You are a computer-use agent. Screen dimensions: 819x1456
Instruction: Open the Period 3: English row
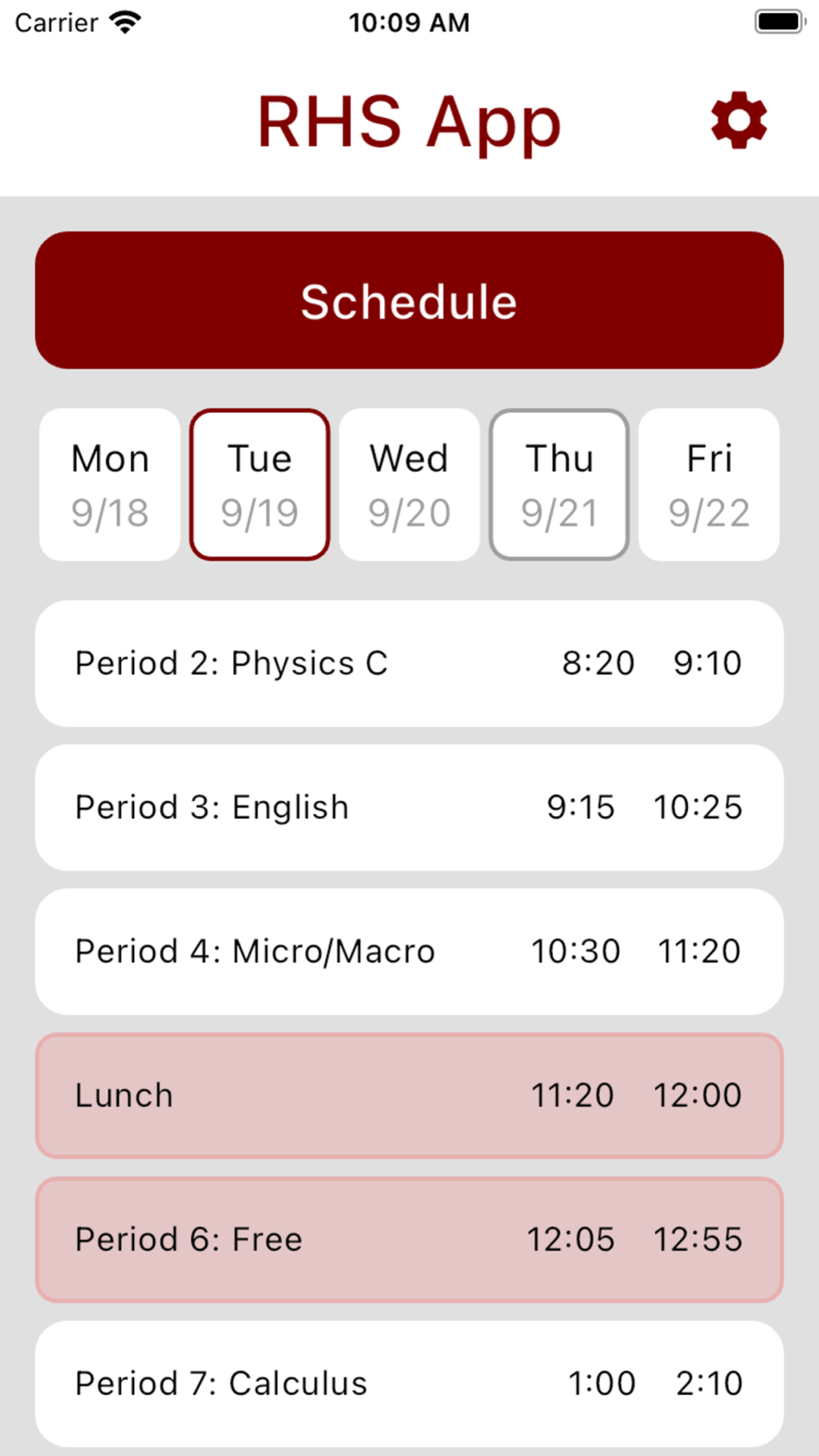point(409,807)
